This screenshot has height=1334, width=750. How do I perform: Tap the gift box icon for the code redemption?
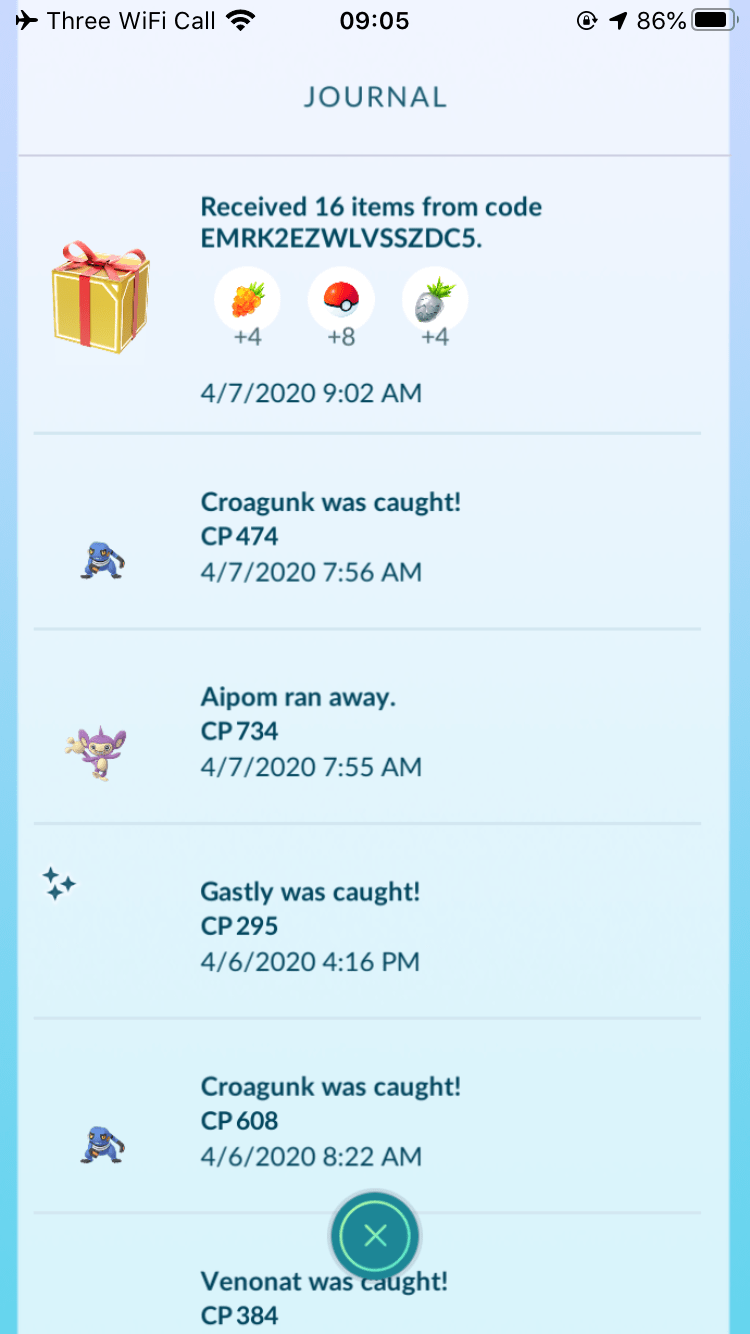pyautogui.click(x=100, y=297)
